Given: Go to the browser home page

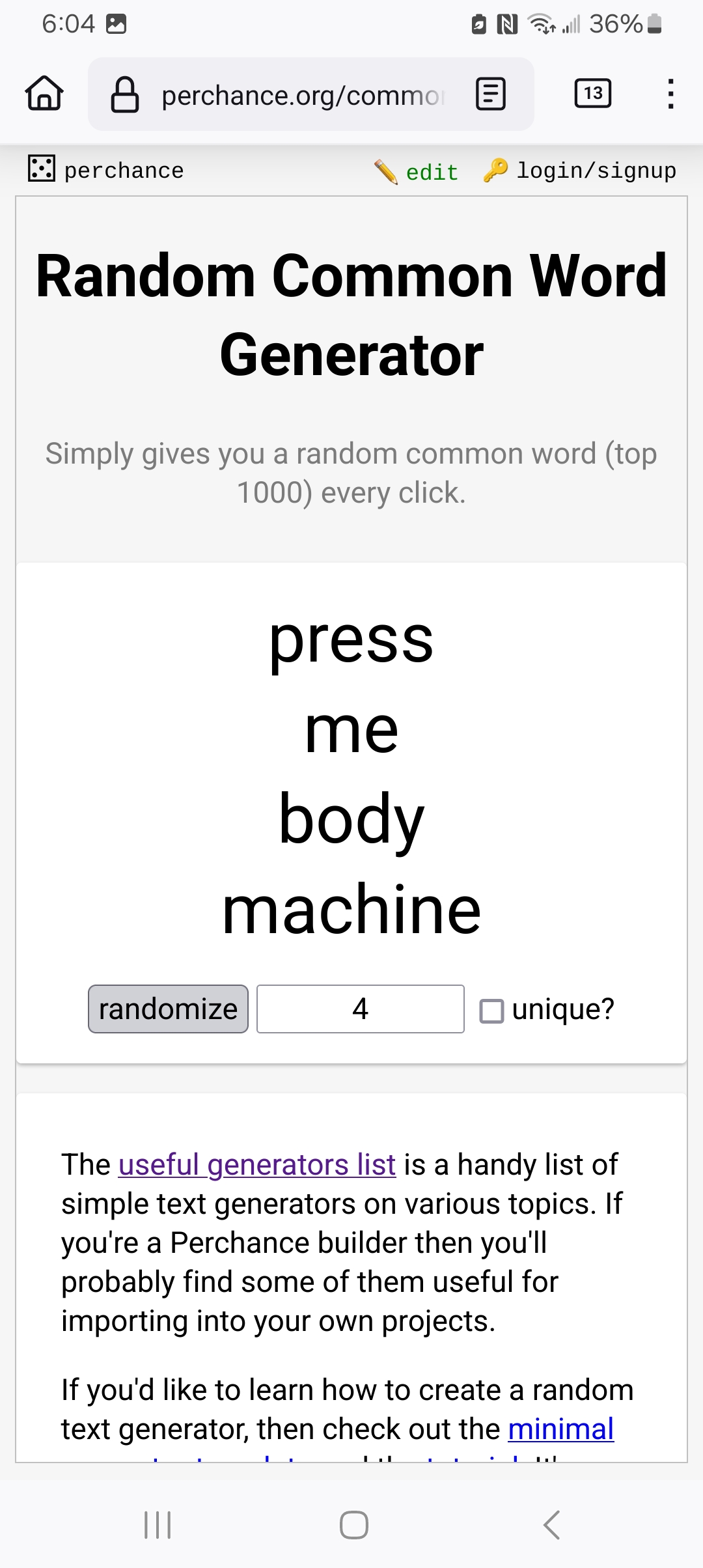Looking at the screenshot, I should (x=44, y=94).
